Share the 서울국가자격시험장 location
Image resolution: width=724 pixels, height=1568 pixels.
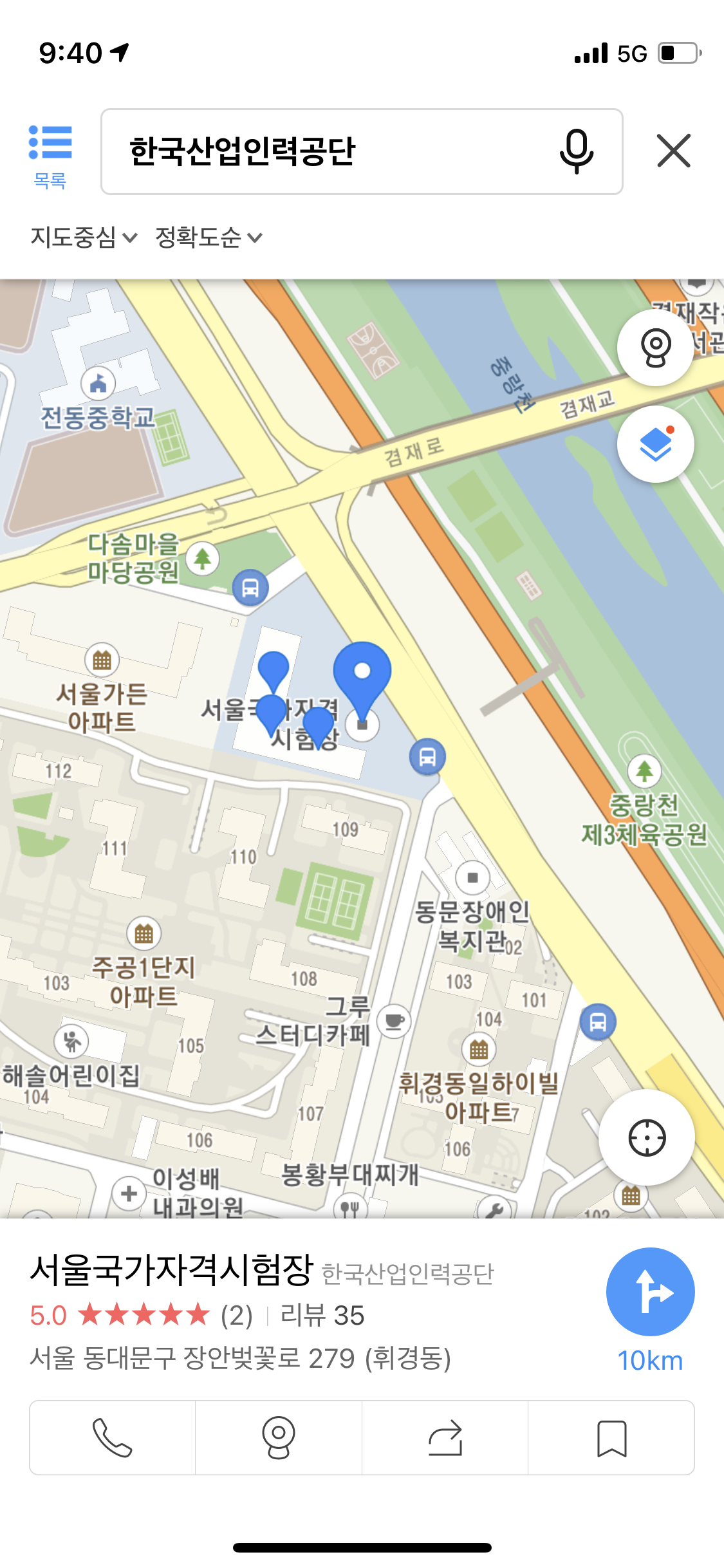tap(445, 1437)
